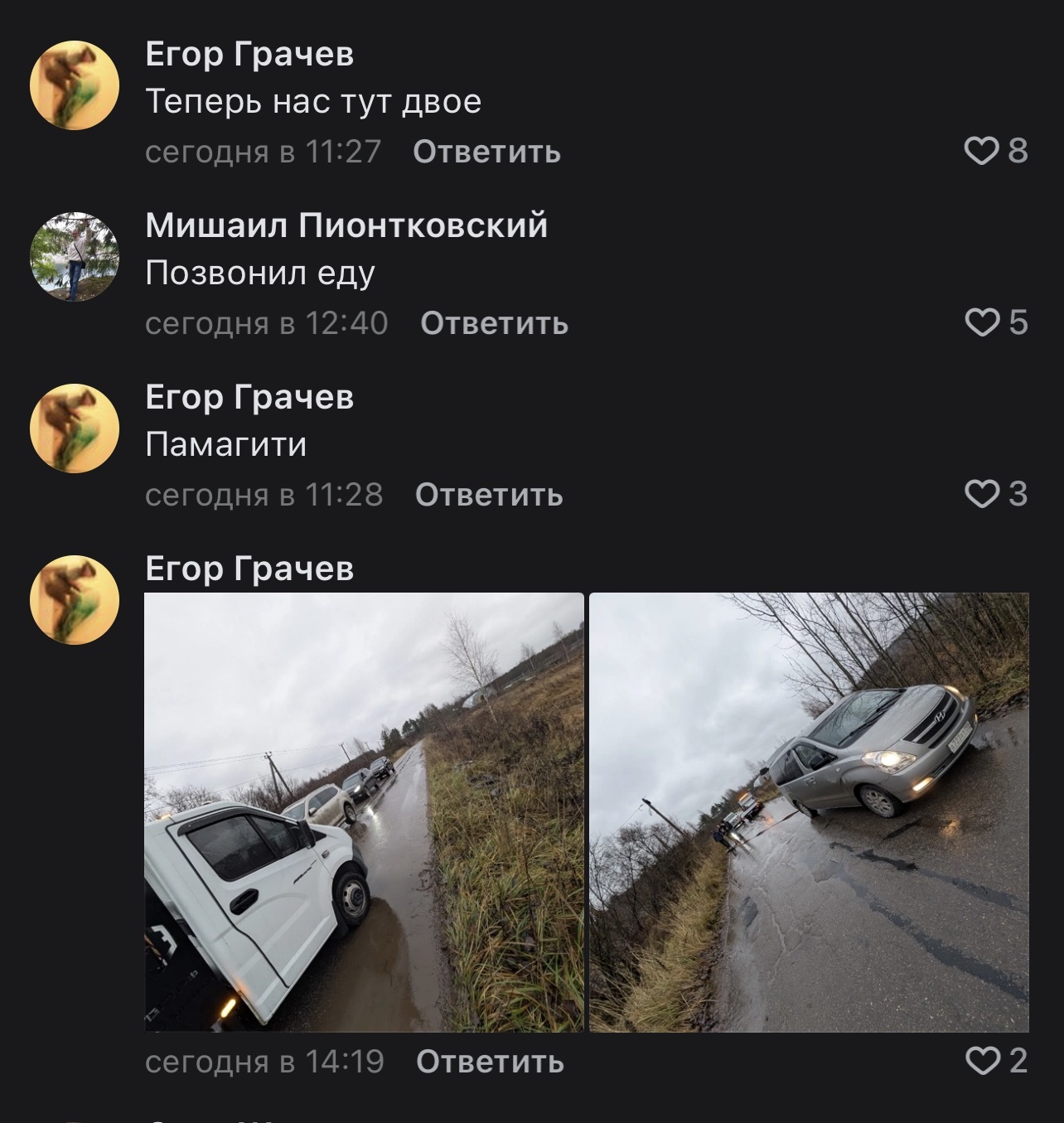This screenshot has height=1123, width=1064.
Task: Tap Егор Грачев's avatar beside "Теперь нас тут двое"
Action: [x=75, y=85]
